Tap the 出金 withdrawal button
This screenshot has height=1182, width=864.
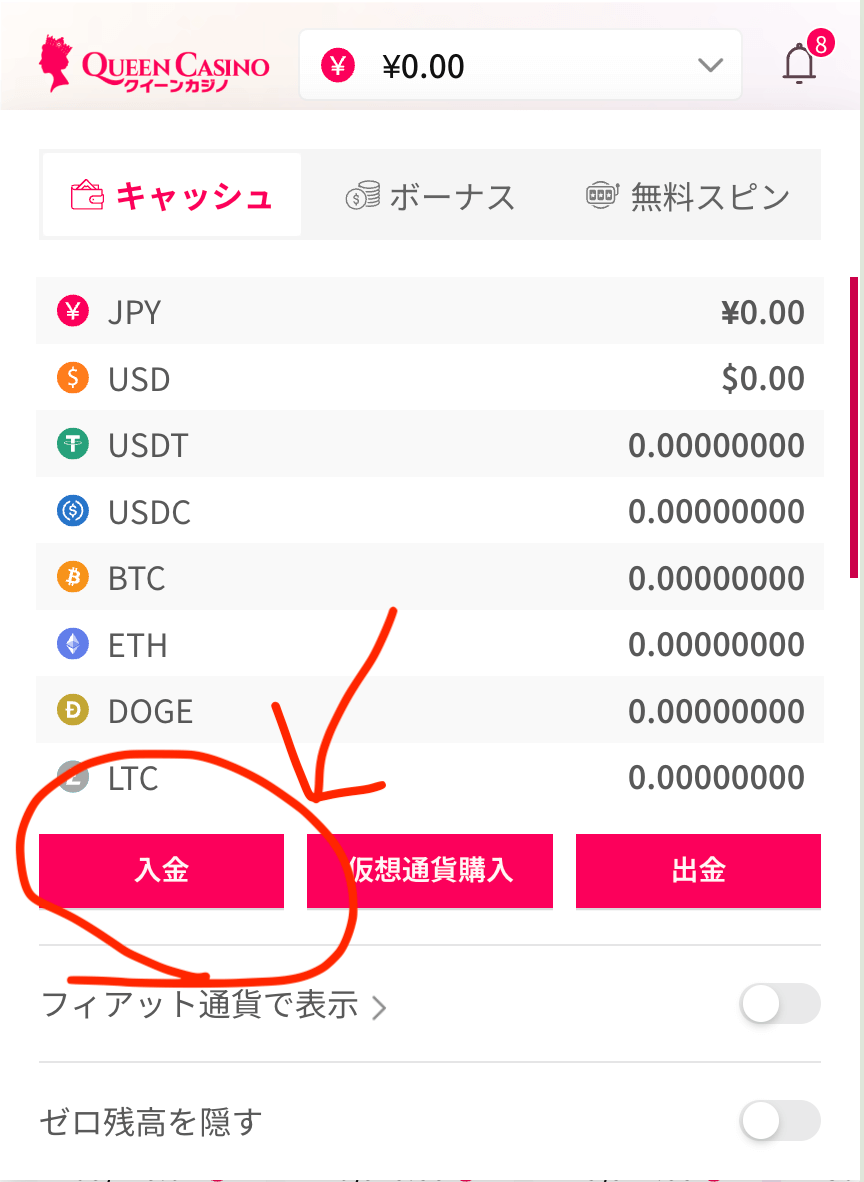tap(698, 870)
